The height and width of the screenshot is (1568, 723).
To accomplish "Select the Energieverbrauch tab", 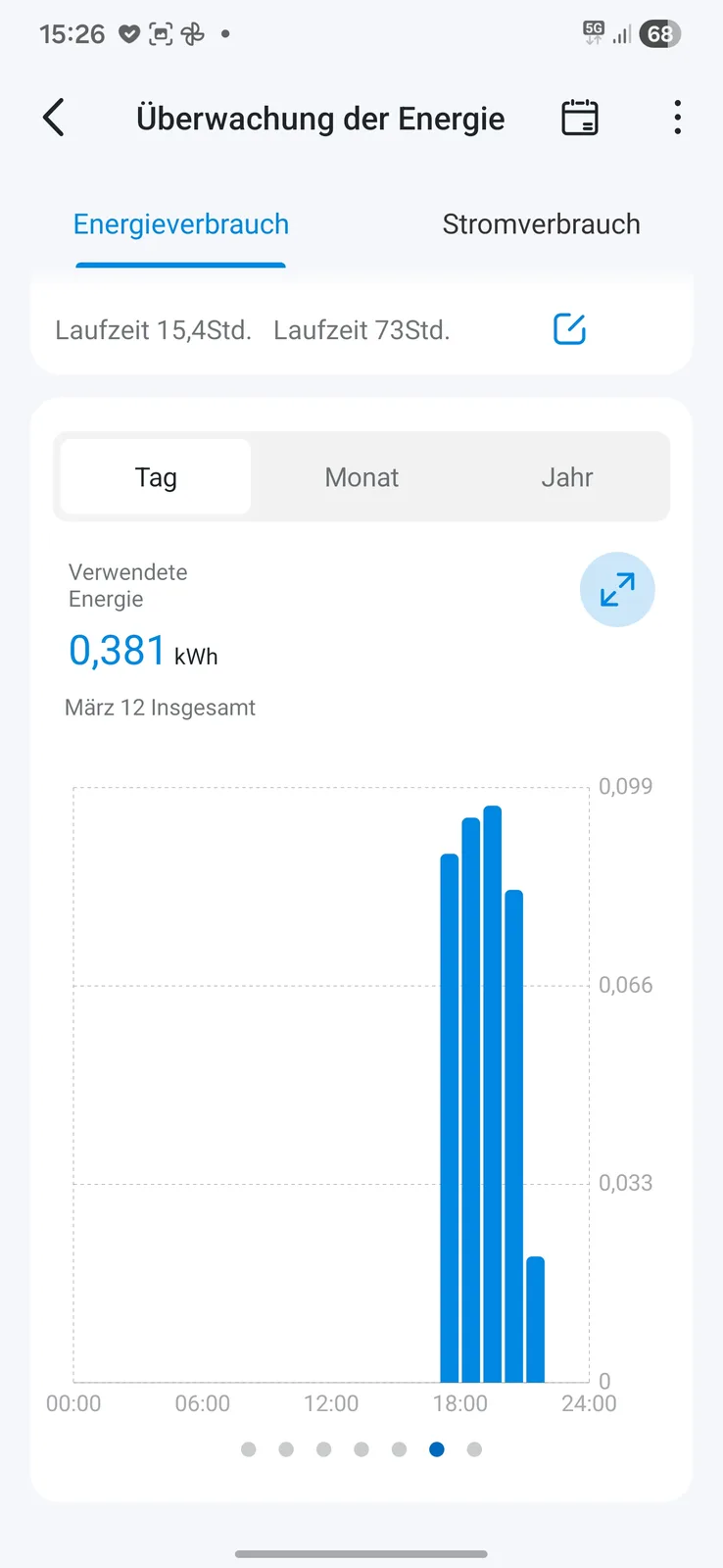I will tap(181, 224).
